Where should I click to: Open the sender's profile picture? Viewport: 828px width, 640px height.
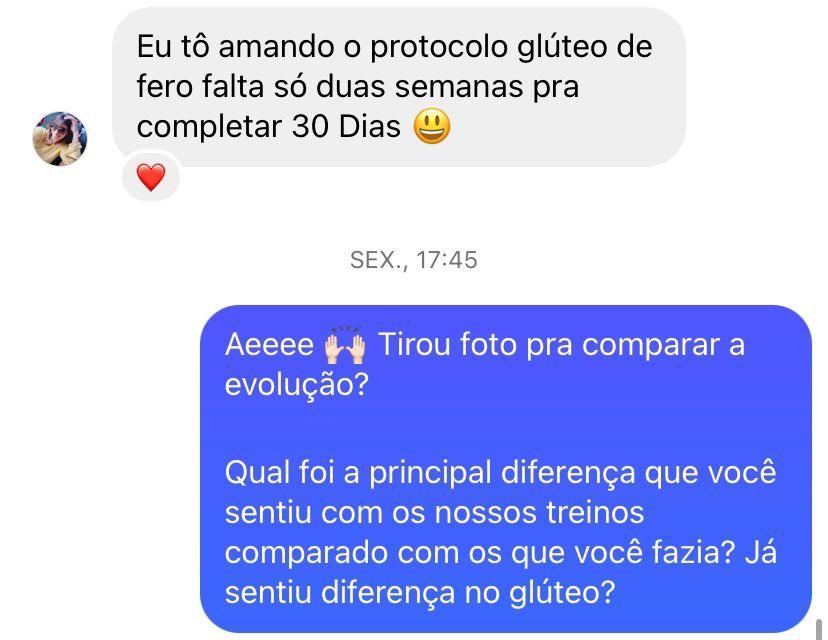pyautogui.click(x=60, y=139)
